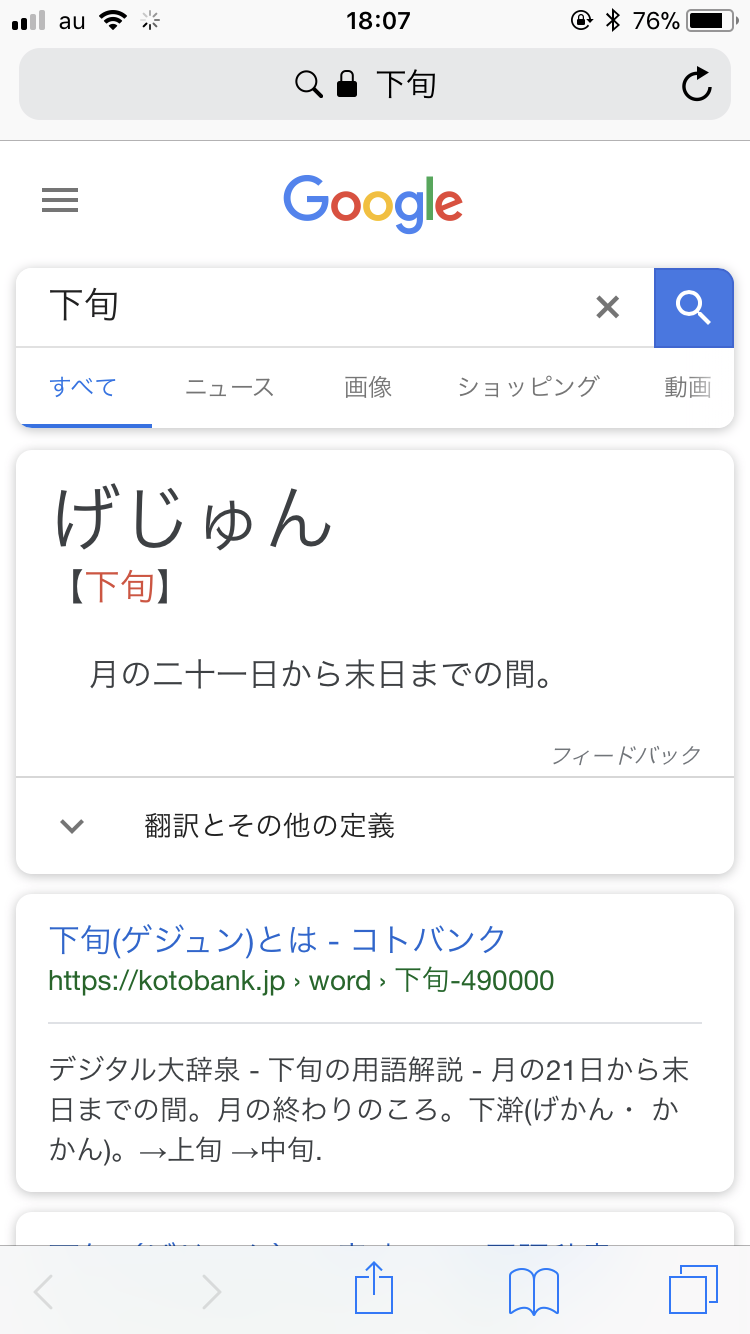
Task: Send feedback via フィードバック link
Action: [x=626, y=755]
